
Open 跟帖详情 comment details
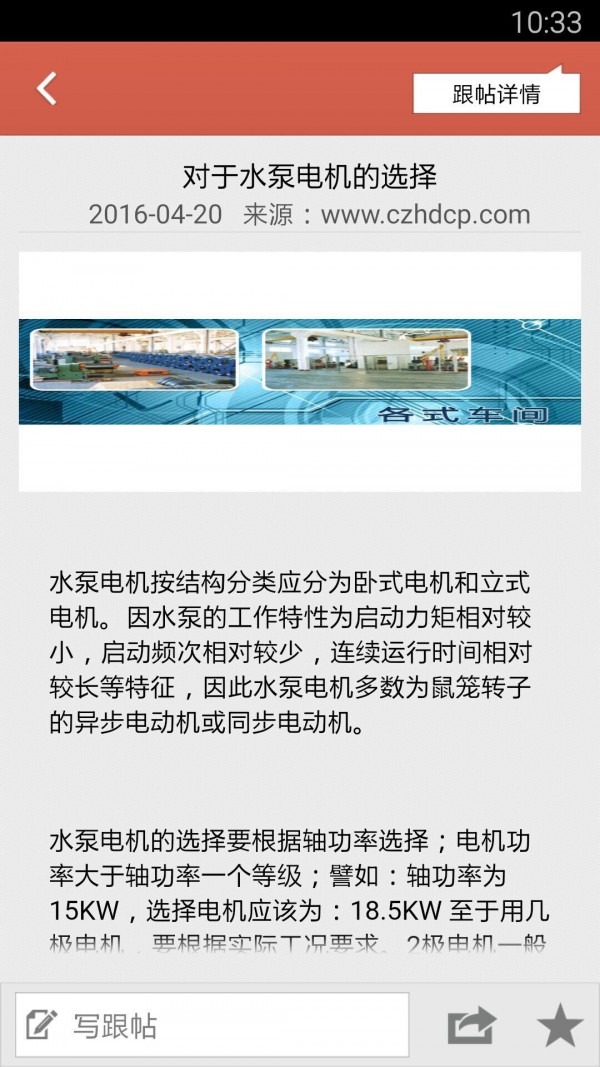[x=496, y=94]
